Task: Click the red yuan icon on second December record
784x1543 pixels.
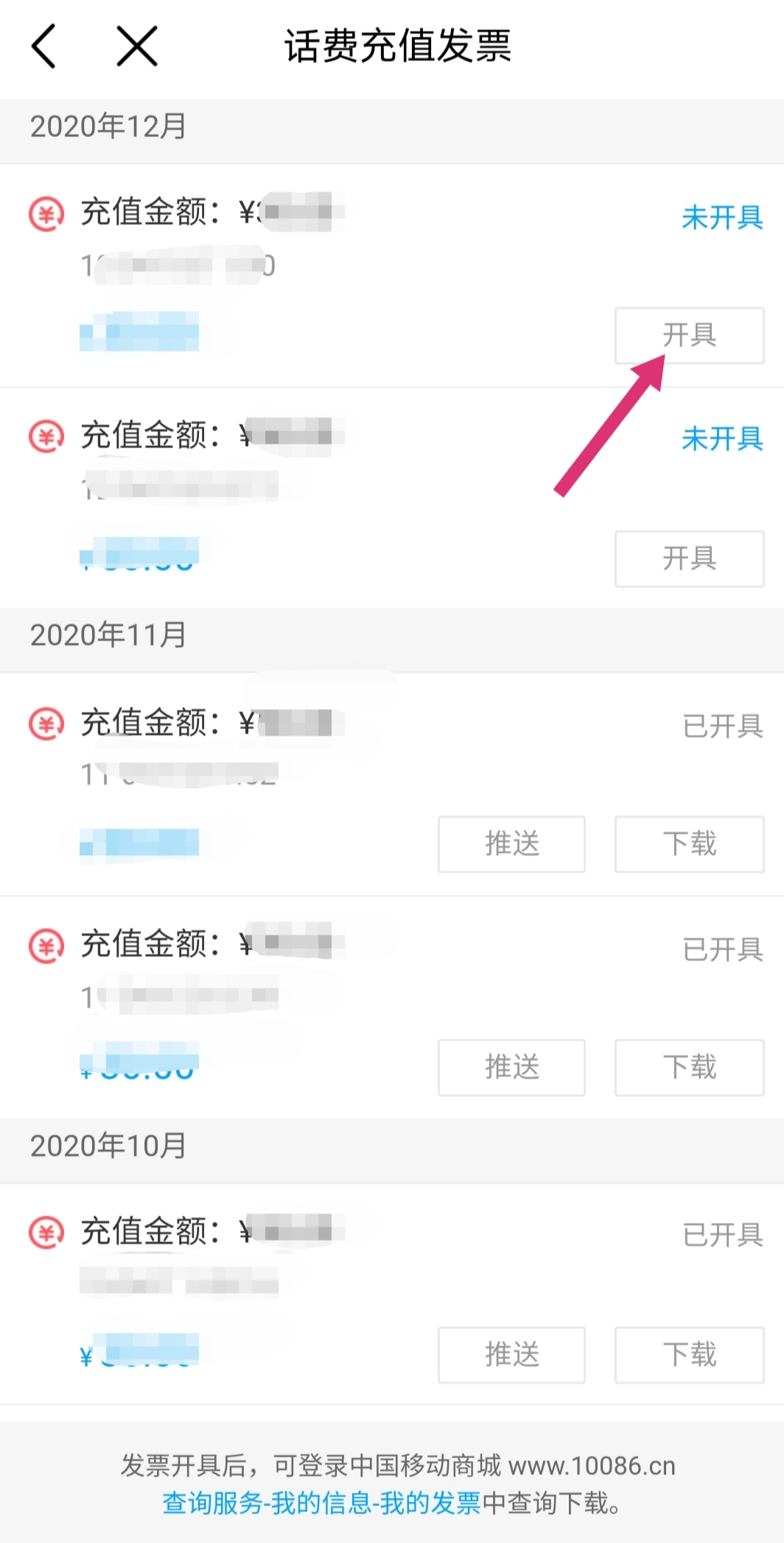Action: [46, 435]
